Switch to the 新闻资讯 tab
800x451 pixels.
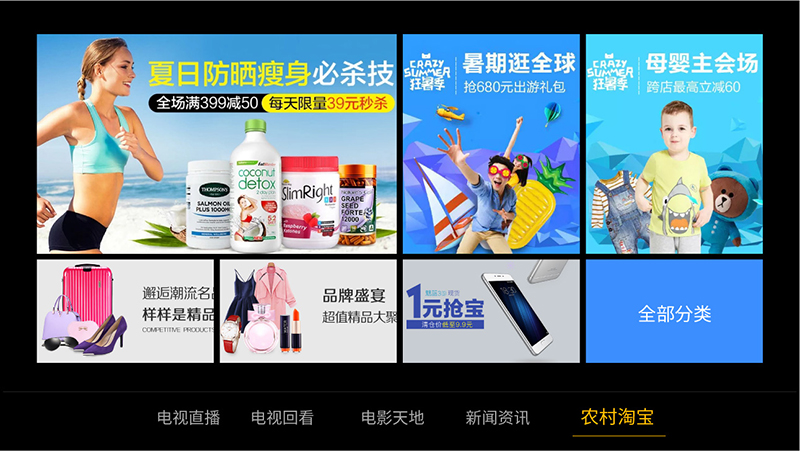pos(497,417)
